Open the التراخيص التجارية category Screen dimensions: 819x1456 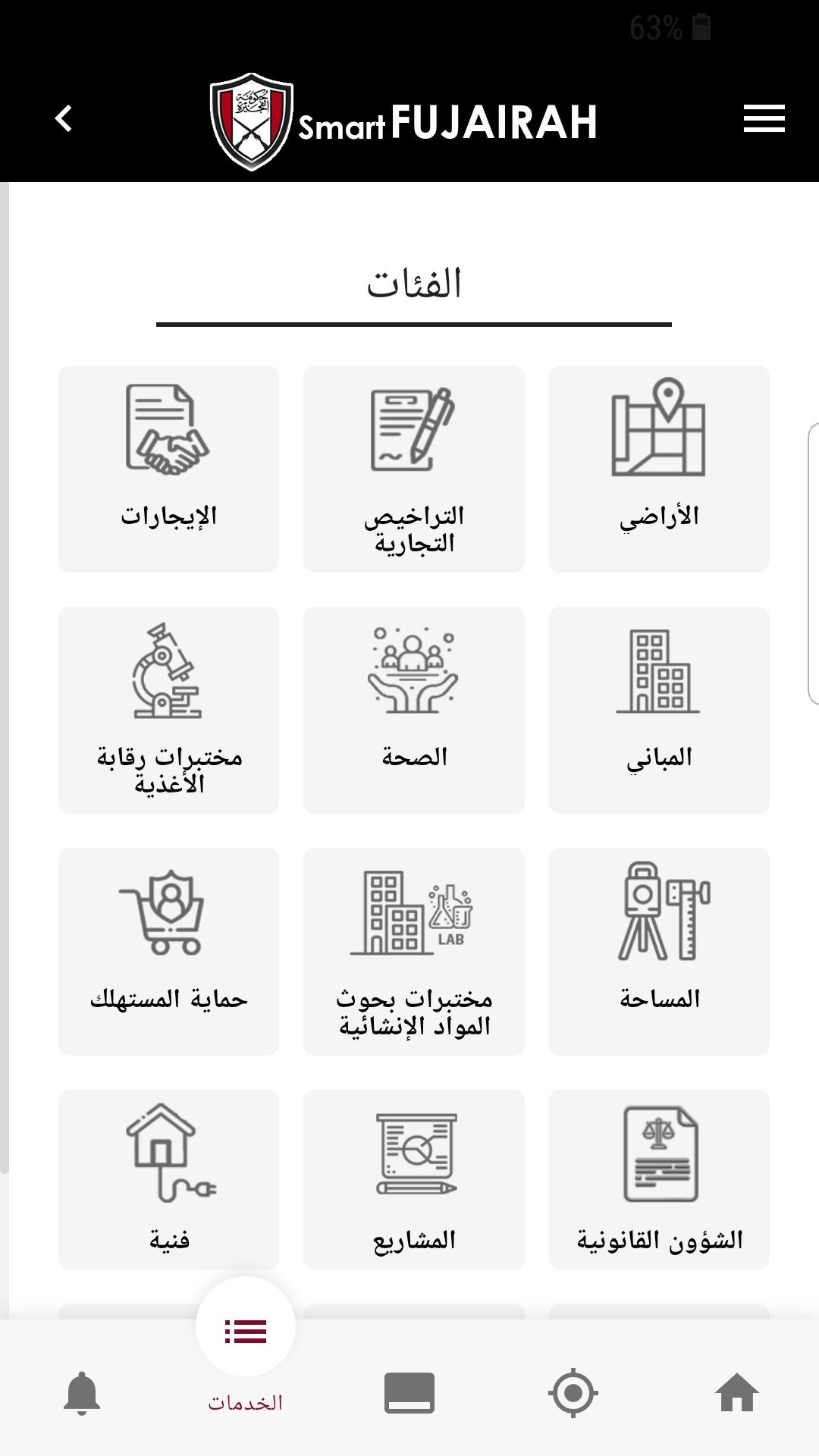414,469
